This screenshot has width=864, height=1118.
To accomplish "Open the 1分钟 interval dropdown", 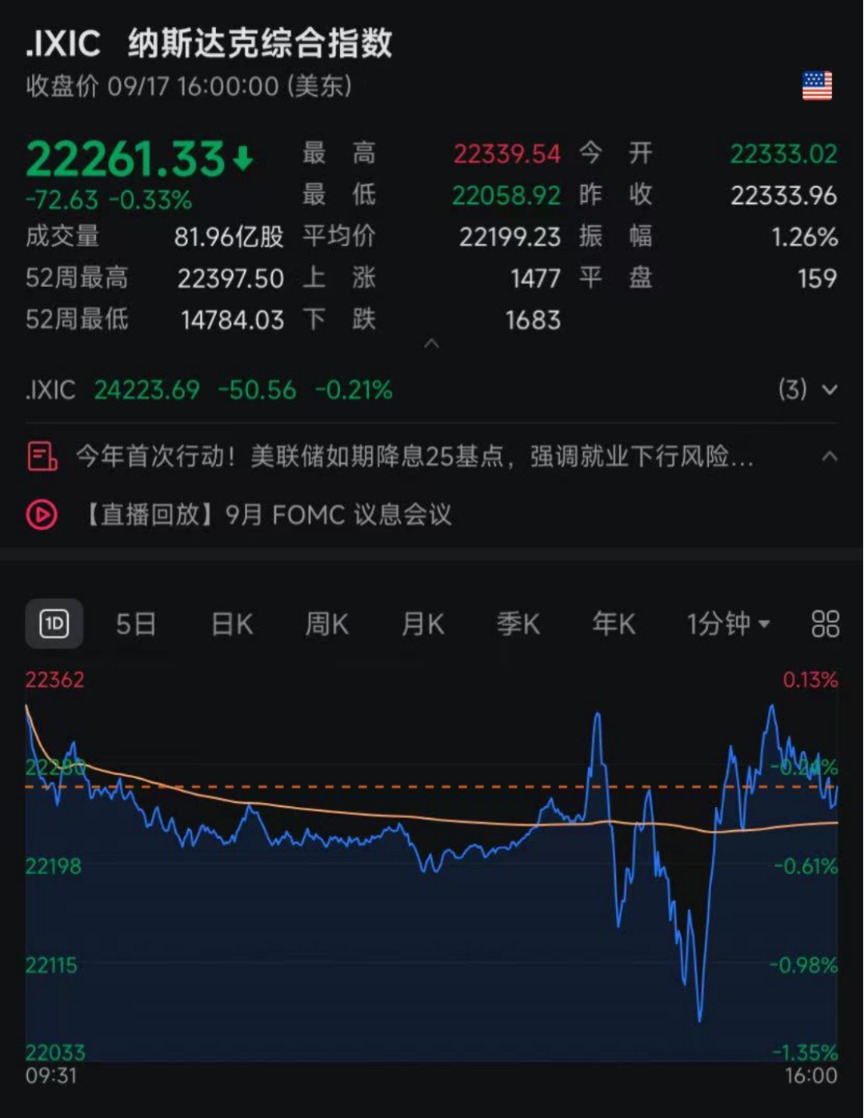I will coord(728,625).
